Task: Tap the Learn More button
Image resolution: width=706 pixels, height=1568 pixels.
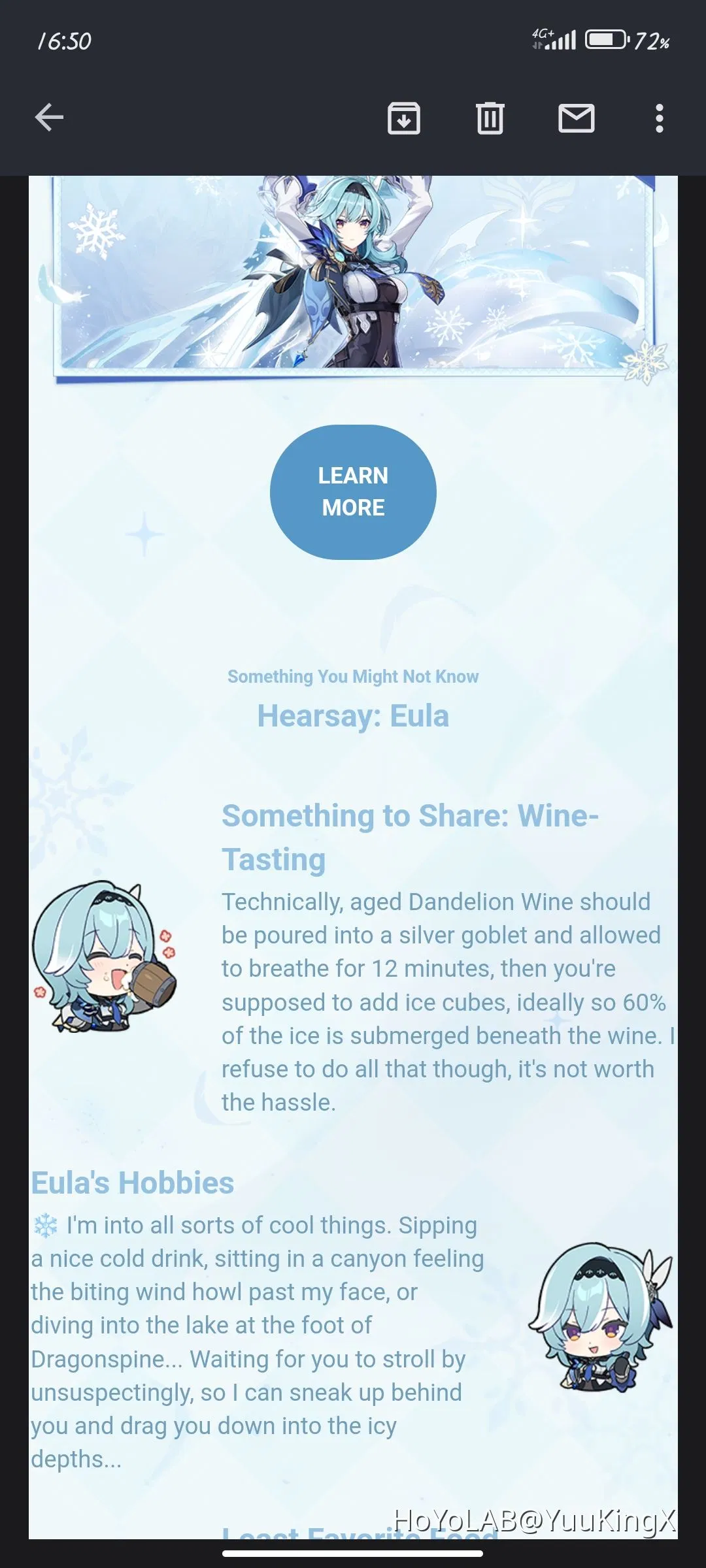Action: coord(353,492)
